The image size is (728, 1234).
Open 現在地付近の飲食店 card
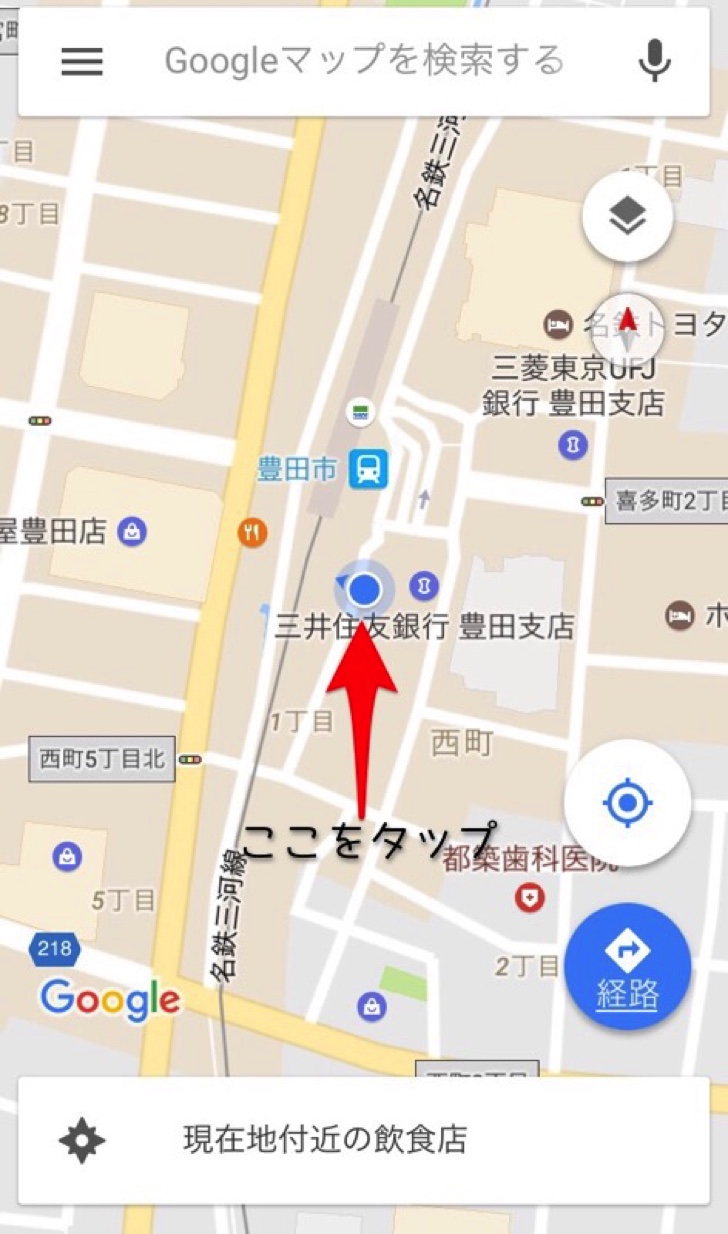coord(364,1140)
